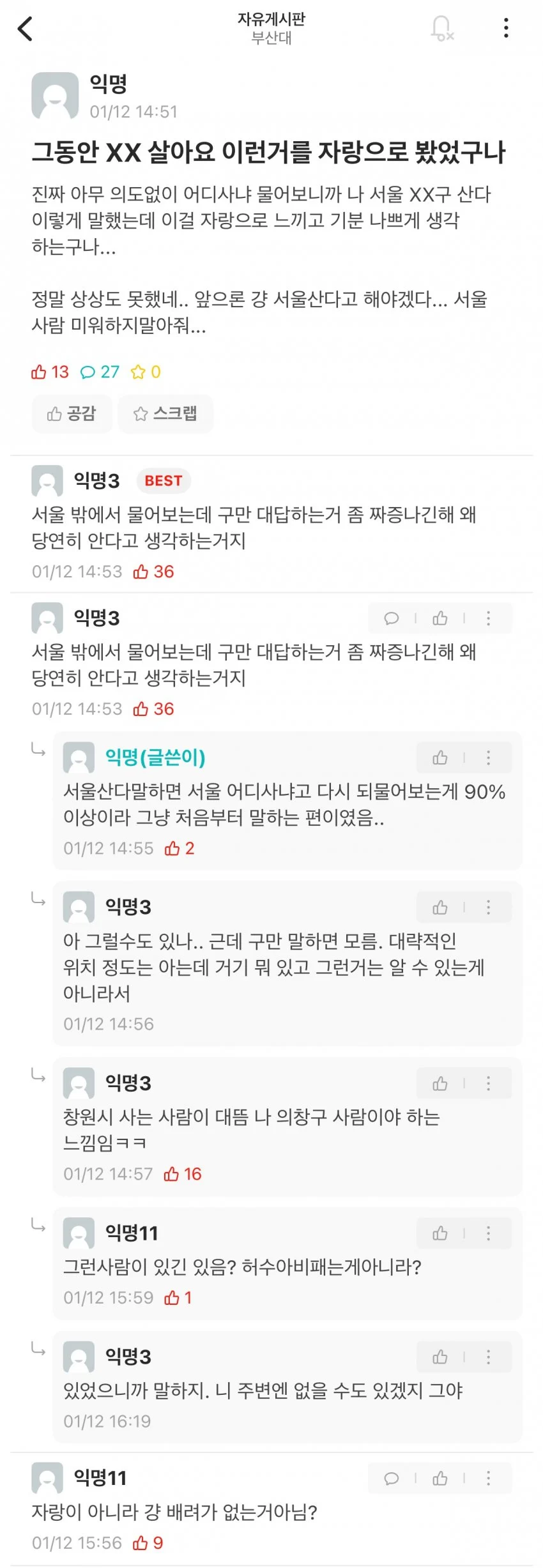The image size is (543, 1568).
Task: Reply to 익명11's 15:56 comment
Action: coord(391,1479)
